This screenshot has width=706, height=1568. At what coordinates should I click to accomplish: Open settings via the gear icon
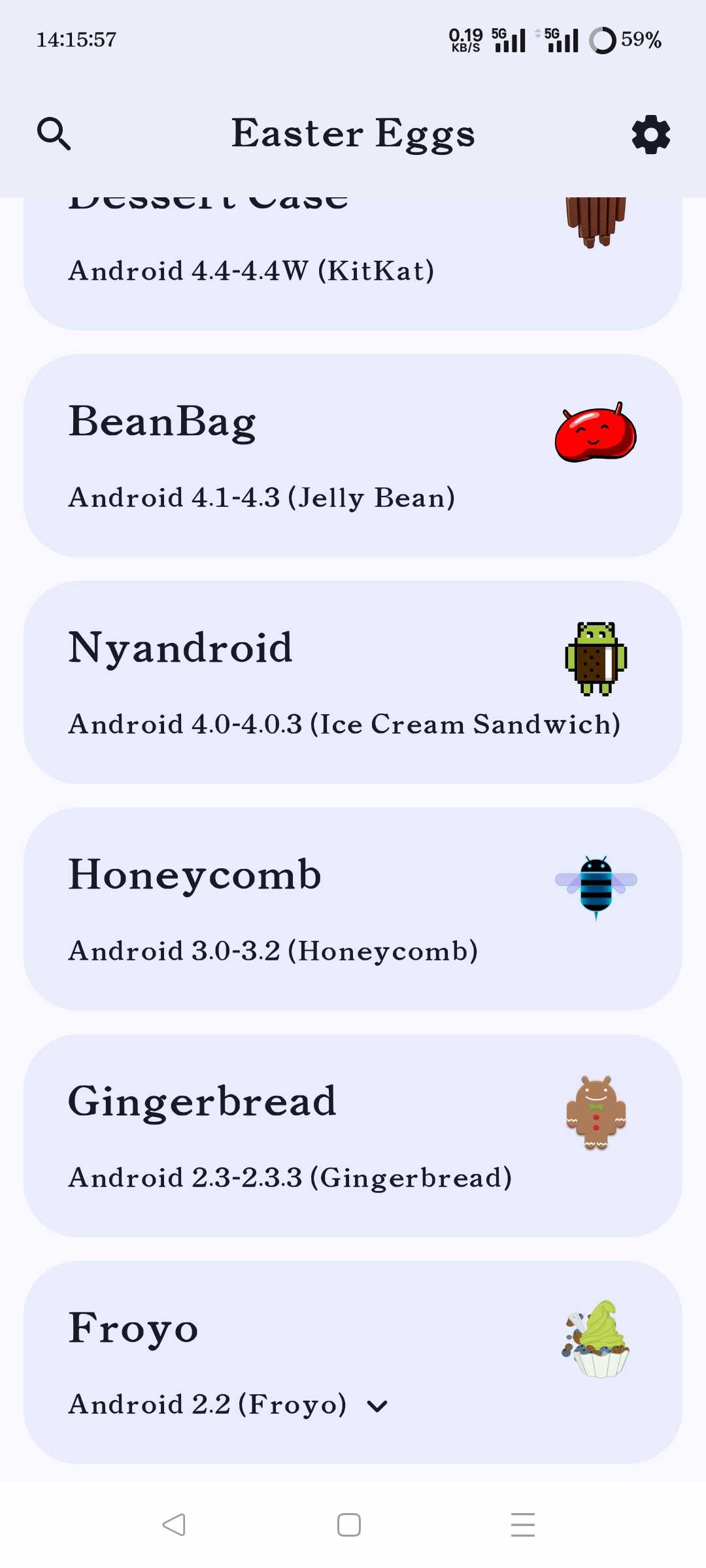click(650, 135)
